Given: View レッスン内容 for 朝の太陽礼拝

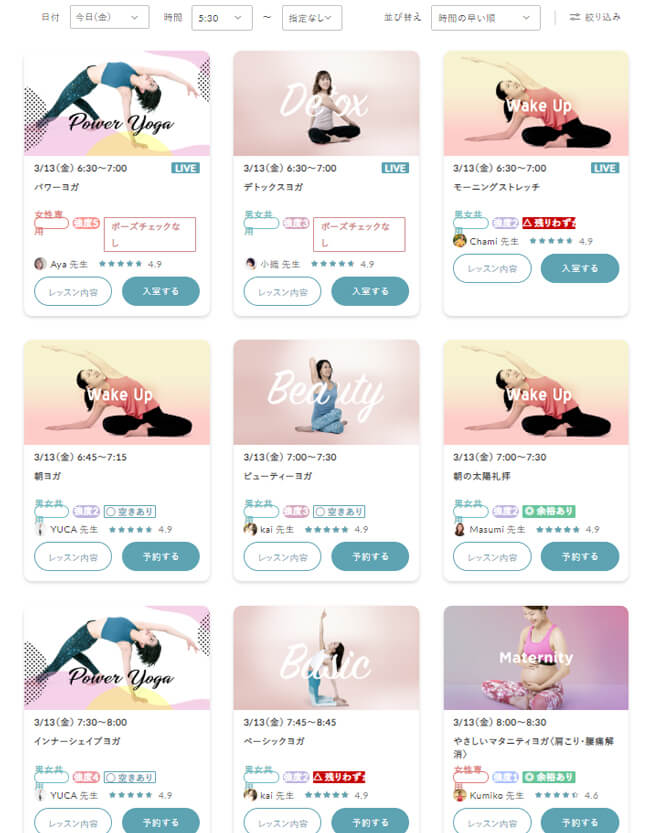Looking at the screenshot, I should pos(492,556).
